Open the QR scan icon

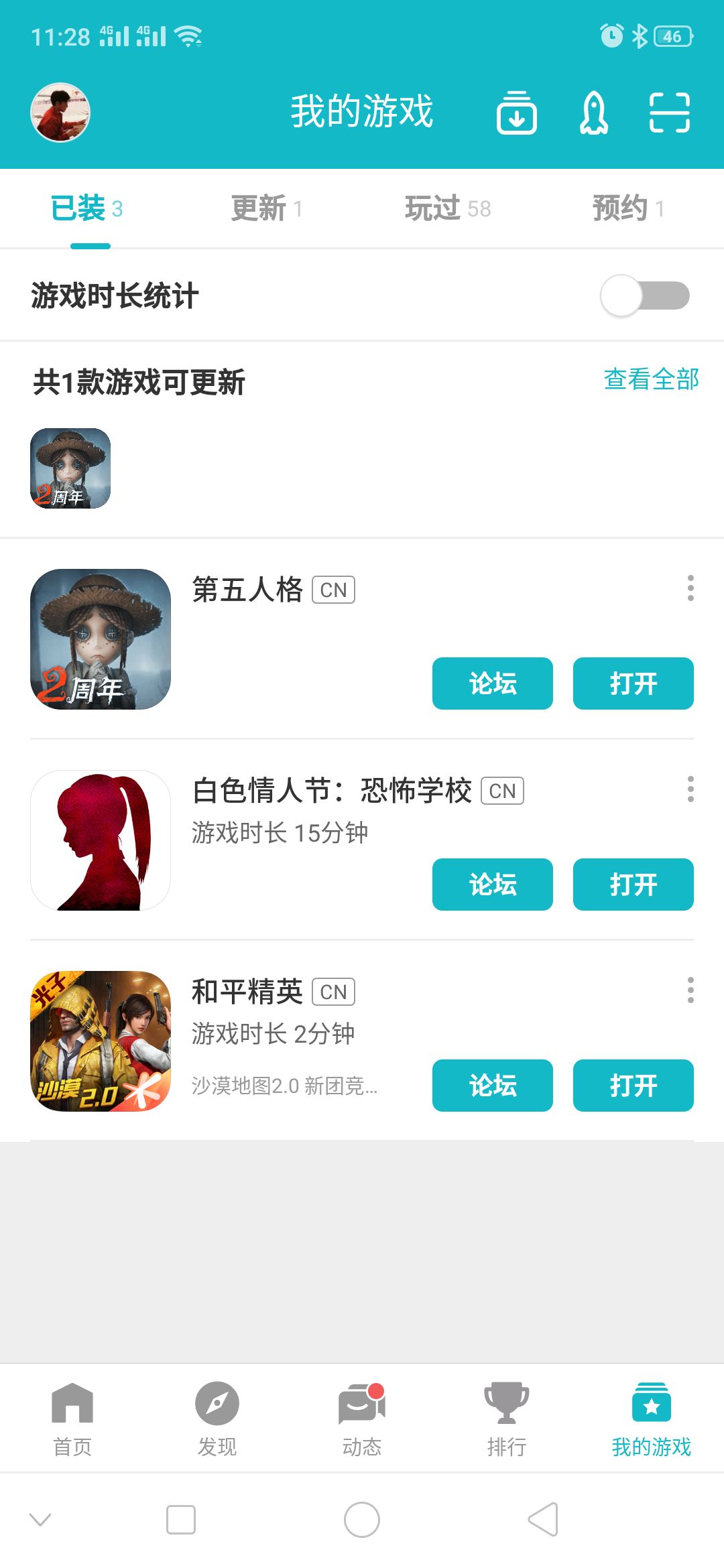point(669,113)
